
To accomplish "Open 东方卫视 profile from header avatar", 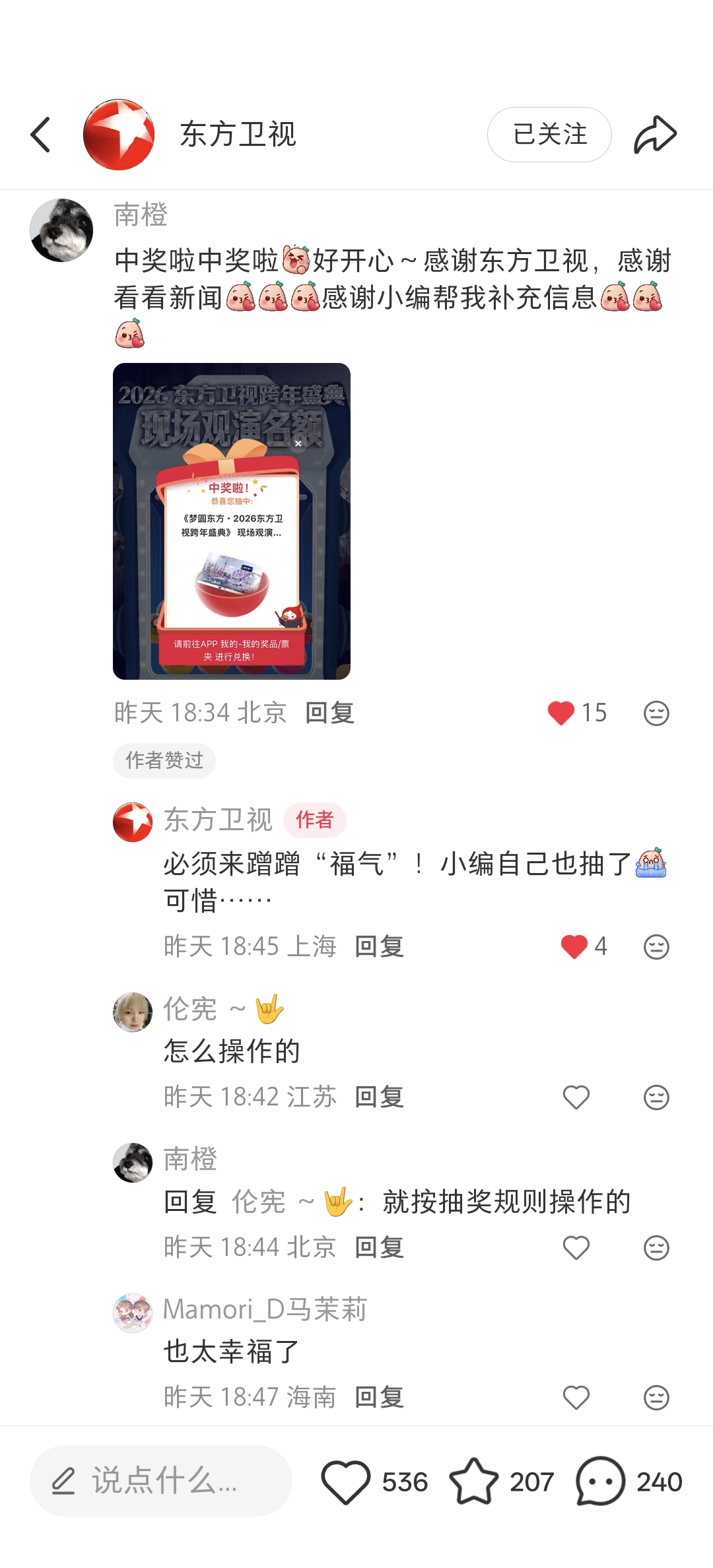I will [119, 135].
